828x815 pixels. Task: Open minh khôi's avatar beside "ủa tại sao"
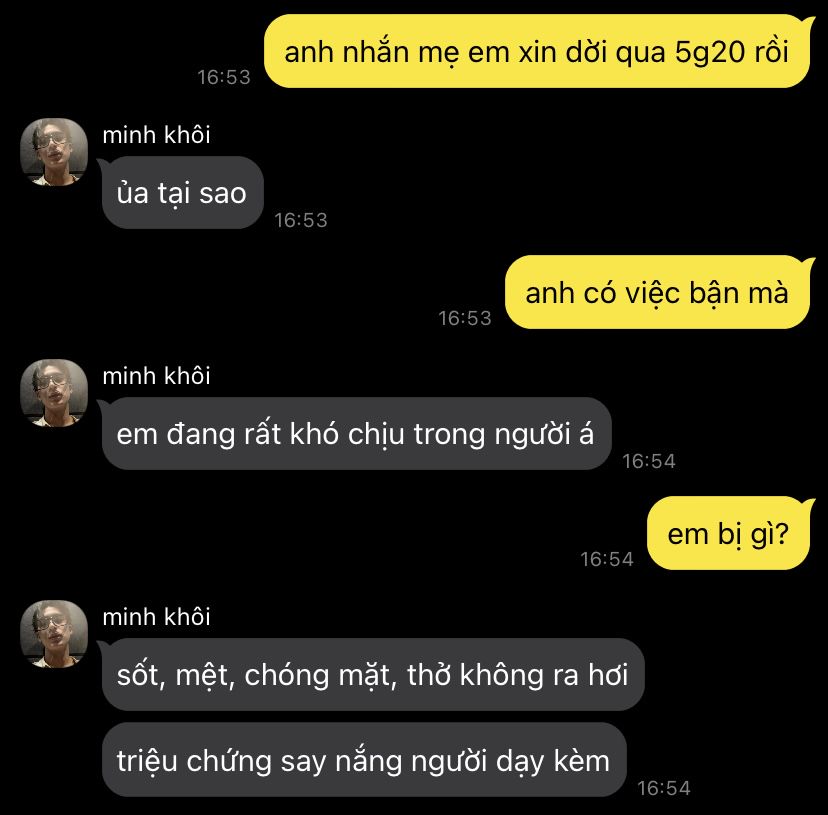pyautogui.click(x=54, y=152)
